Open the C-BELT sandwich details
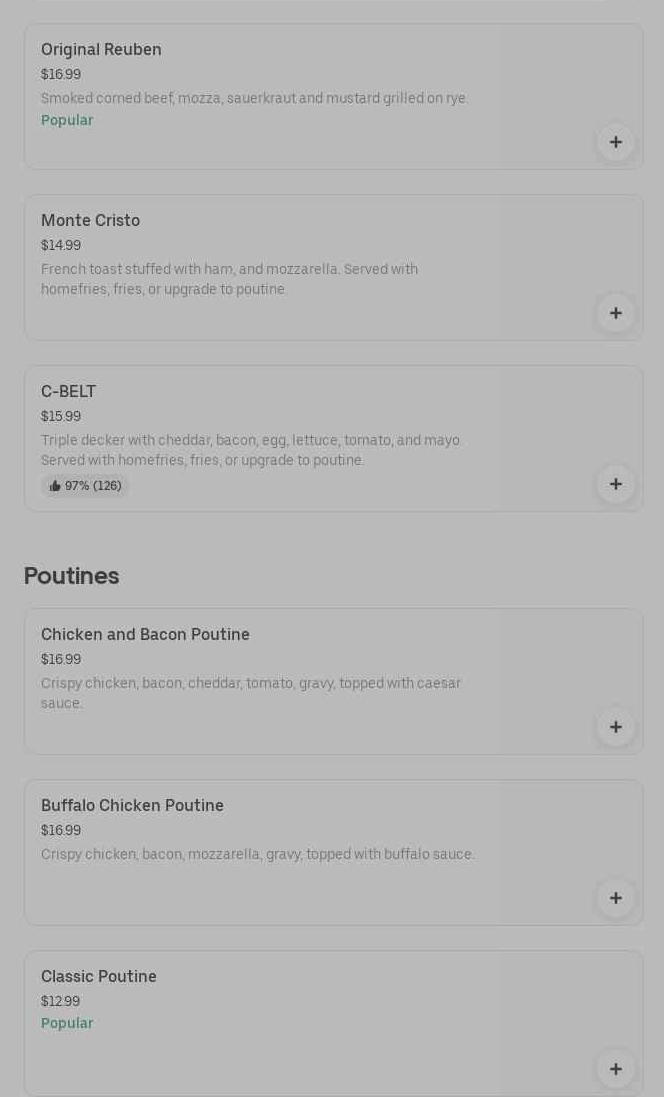 pyautogui.click(x=334, y=438)
